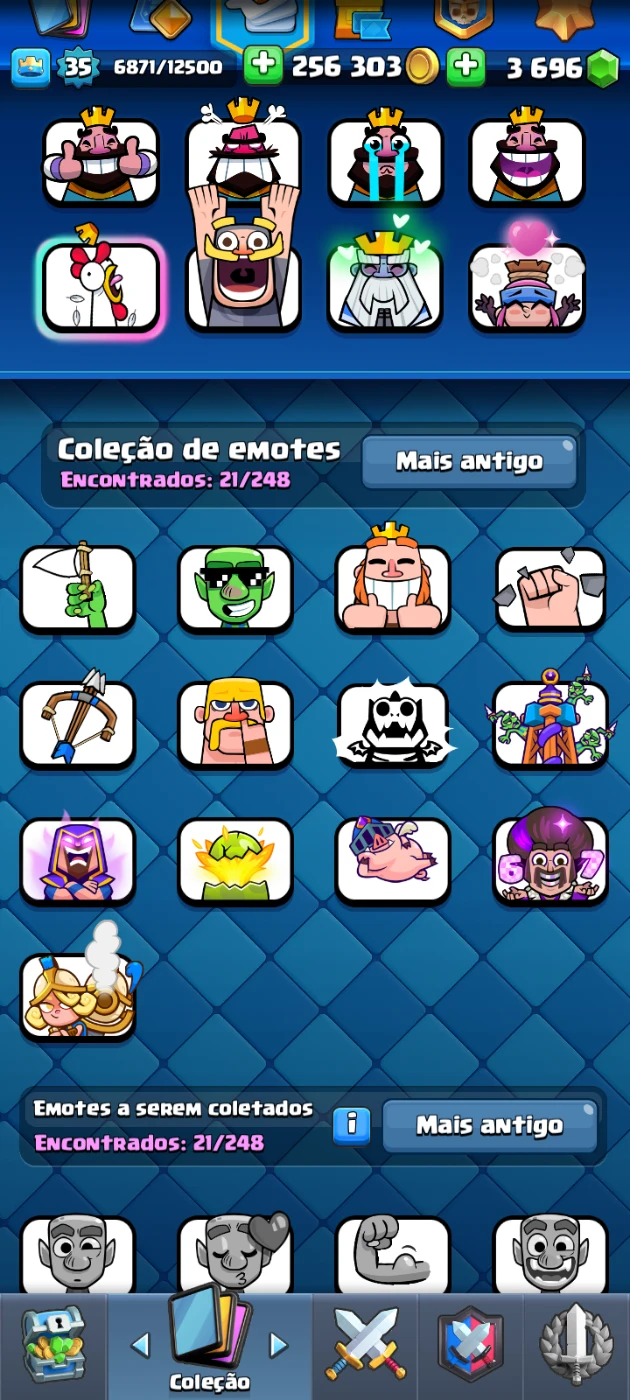Image resolution: width=630 pixels, height=1400 pixels.
Task: Tap the flying pig emote
Action: (392, 860)
